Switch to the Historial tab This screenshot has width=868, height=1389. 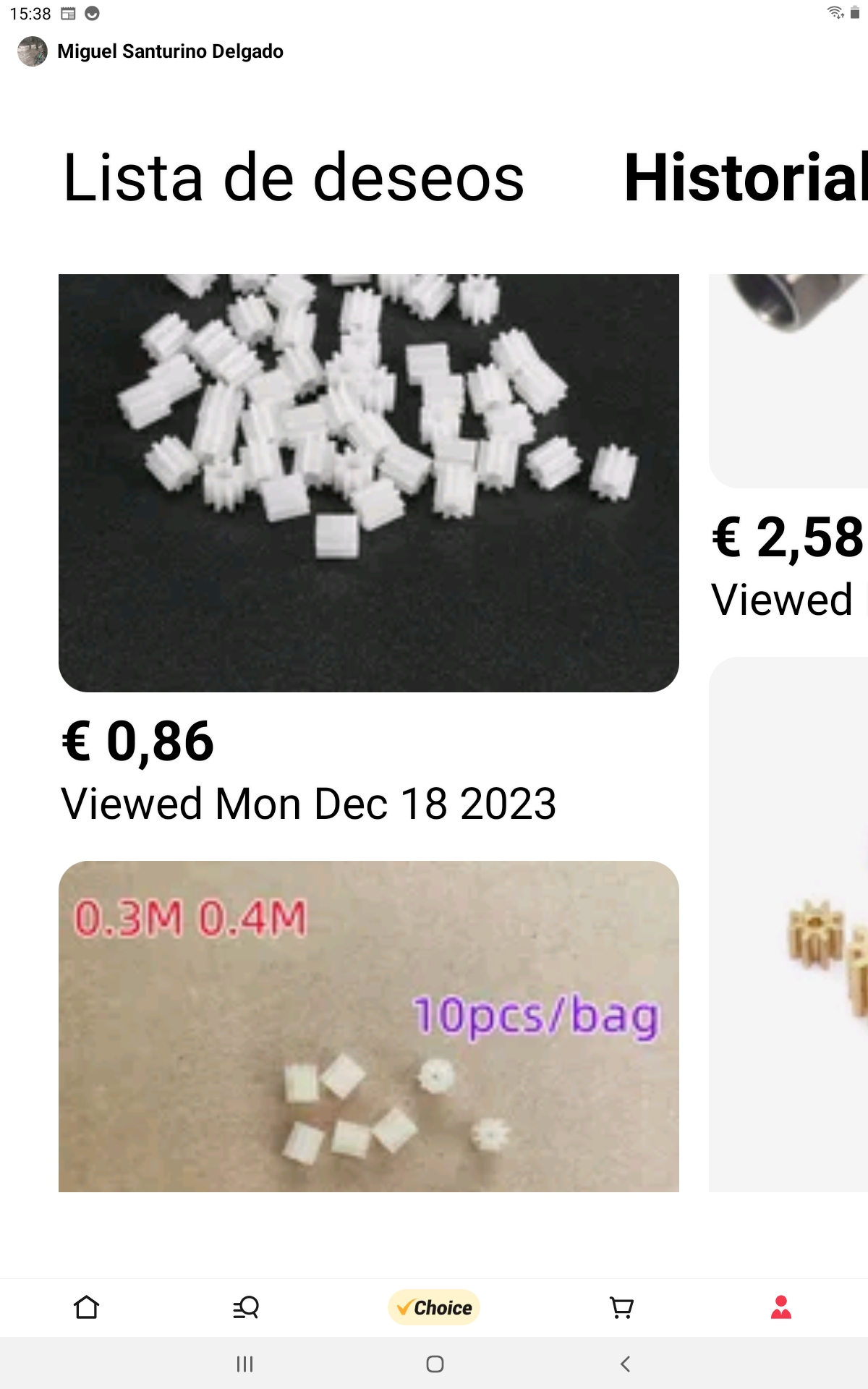(746, 178)
